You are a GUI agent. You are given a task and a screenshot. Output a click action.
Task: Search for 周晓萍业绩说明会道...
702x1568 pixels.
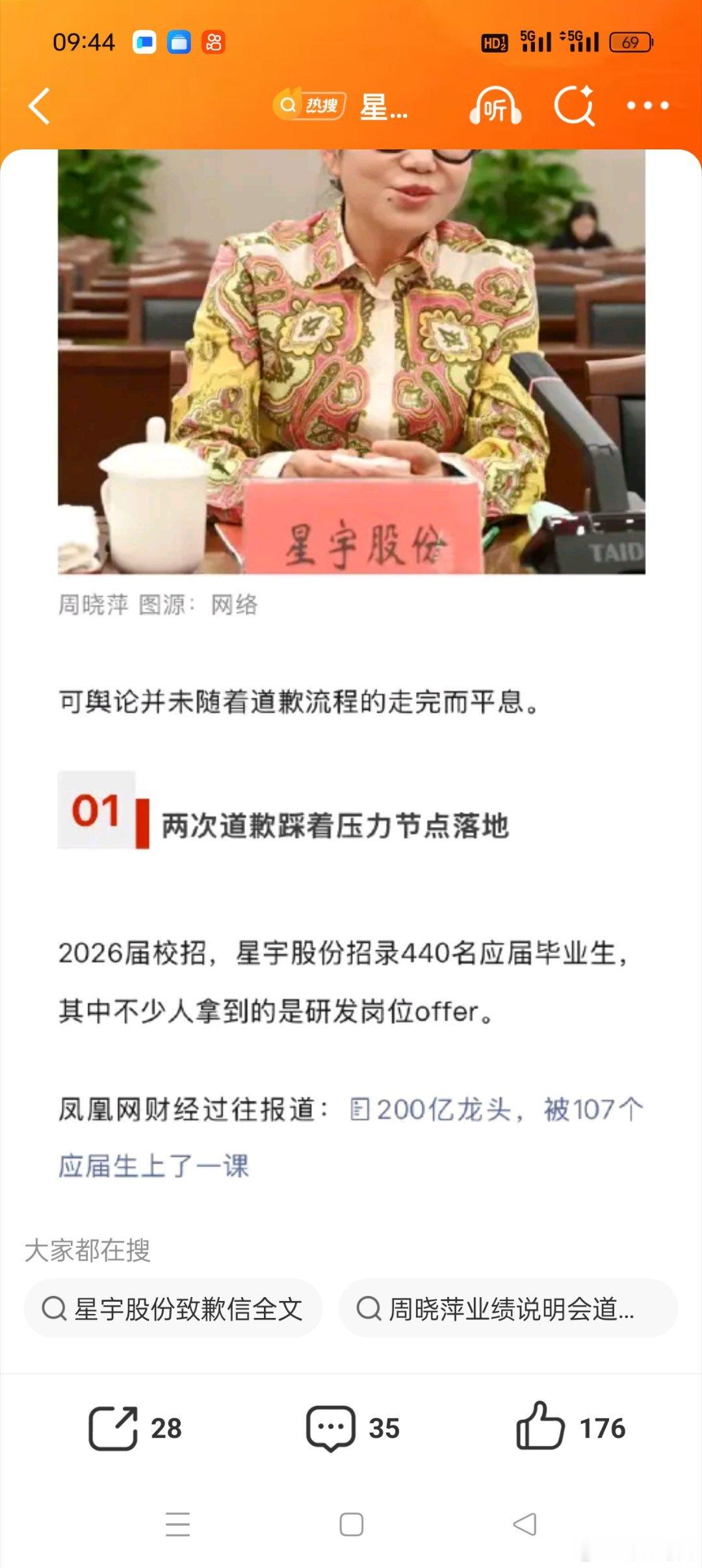pos(508,1309)
